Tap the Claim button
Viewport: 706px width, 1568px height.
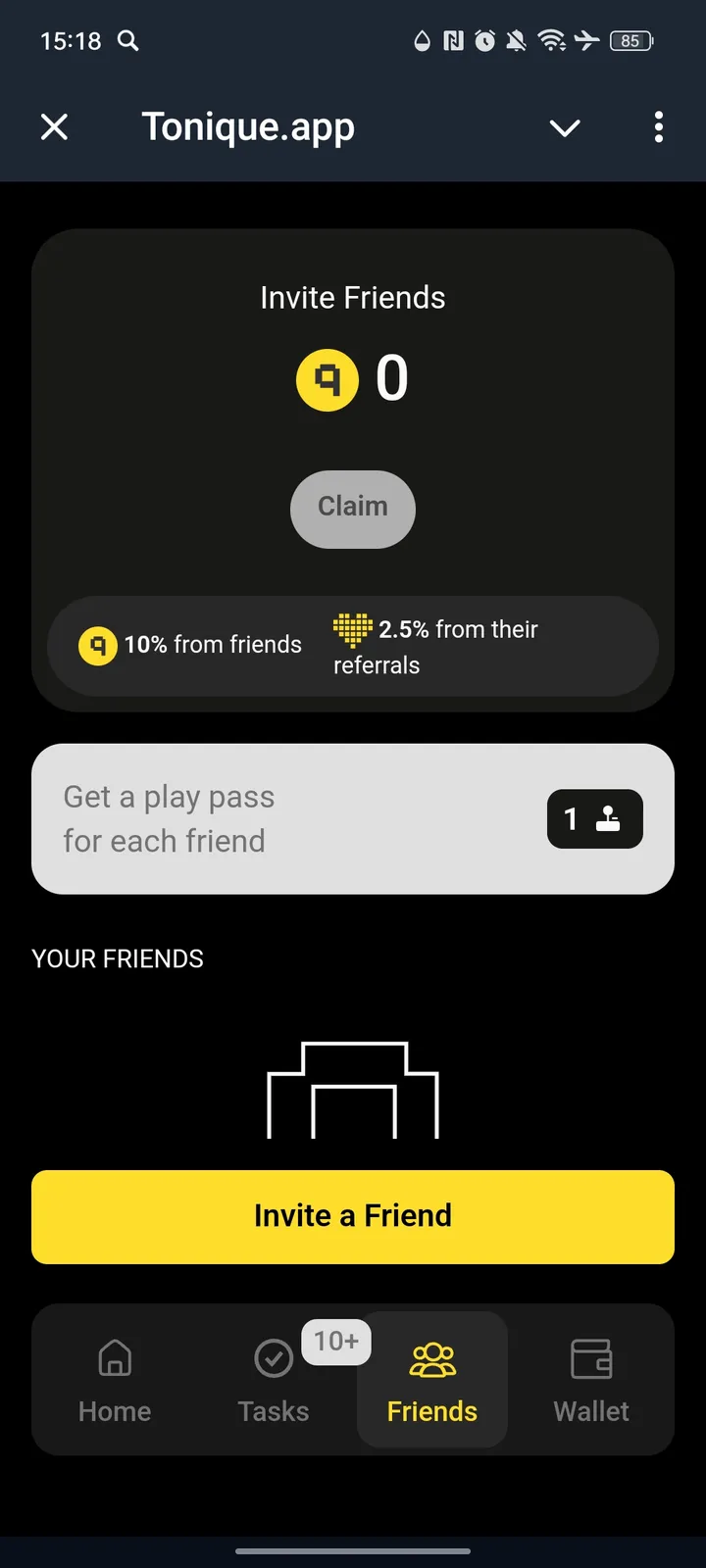[353, 509]
